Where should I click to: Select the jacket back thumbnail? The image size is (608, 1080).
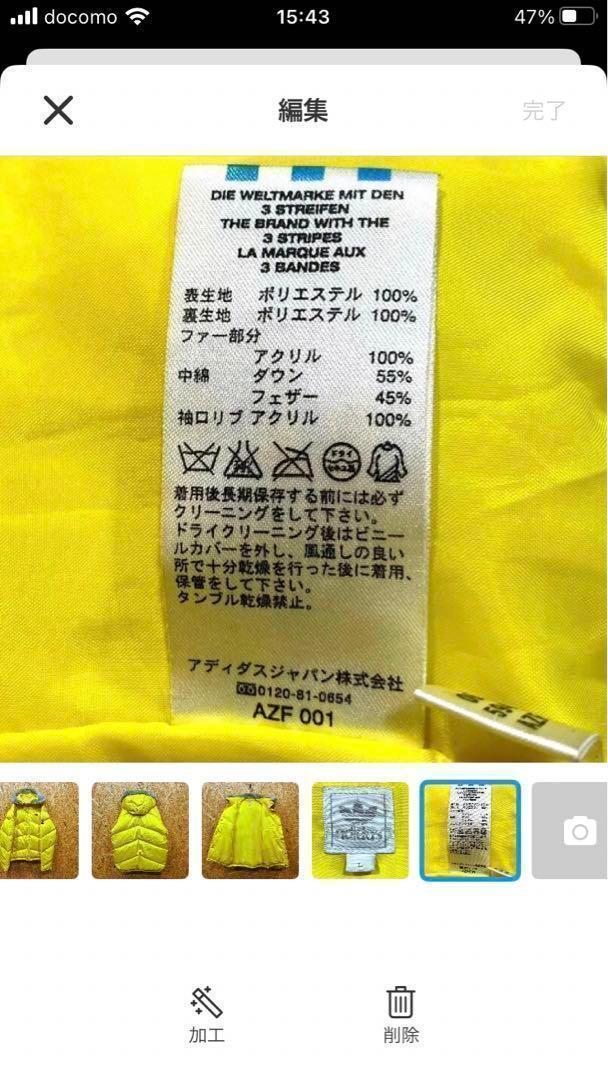(140, 830)
